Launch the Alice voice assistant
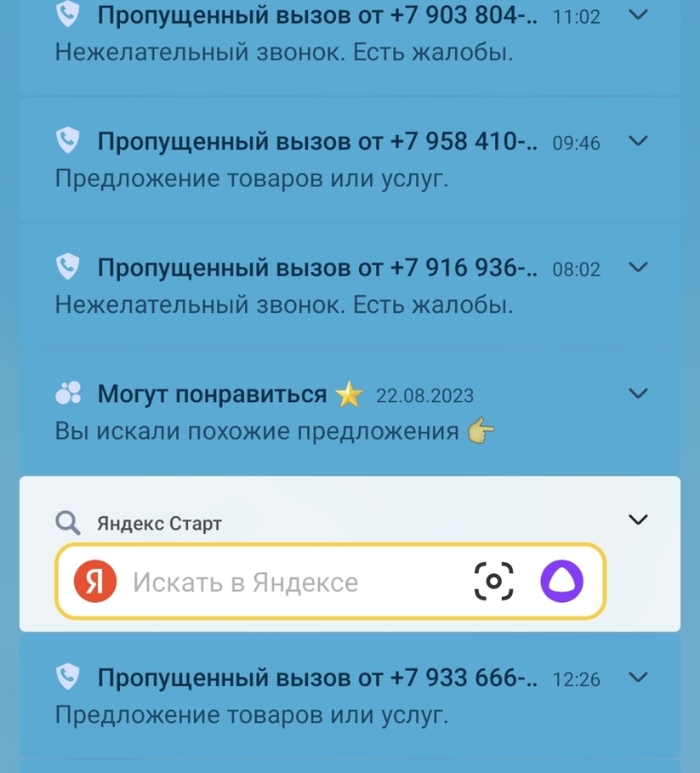 pyautogui.click(x=562, y=582)
